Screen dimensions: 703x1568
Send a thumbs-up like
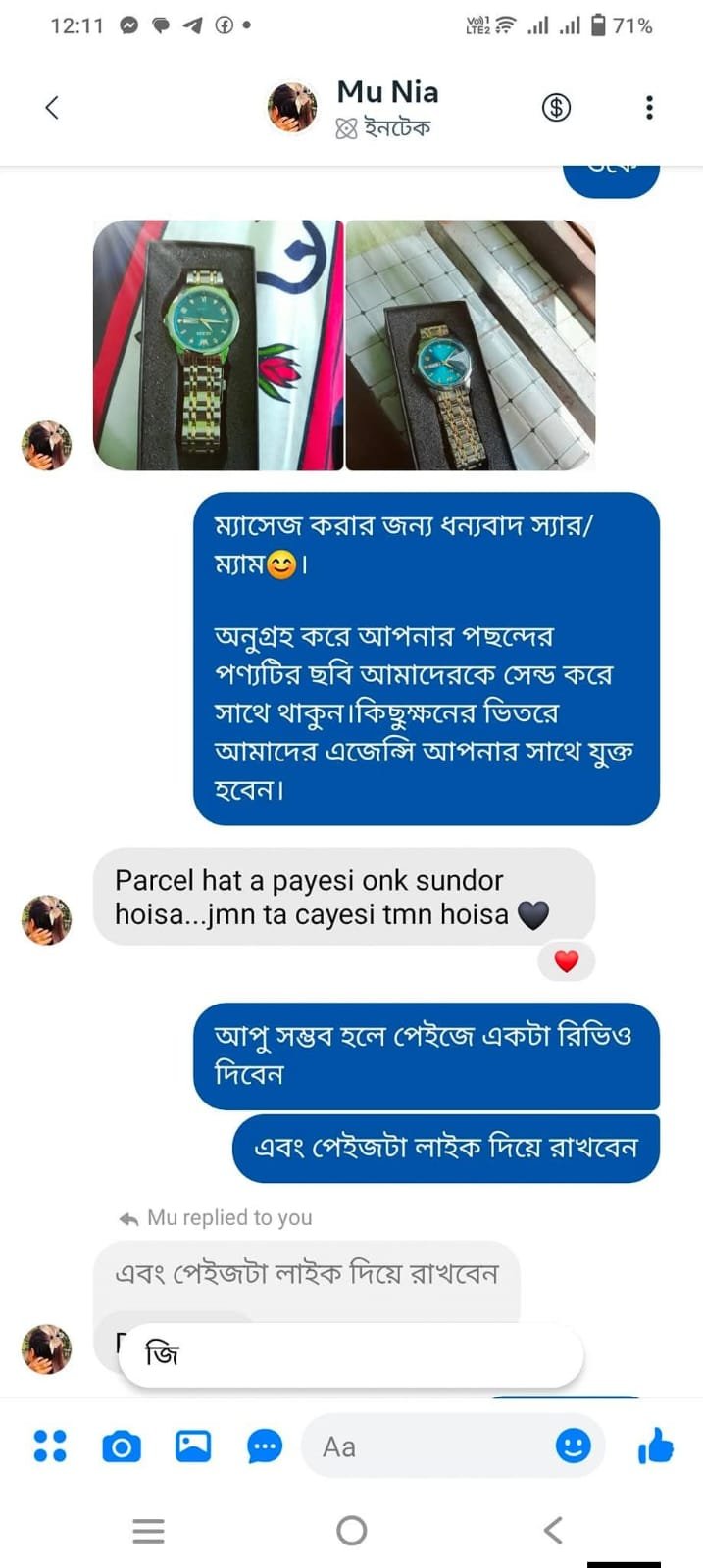[x=656, y=1445]
